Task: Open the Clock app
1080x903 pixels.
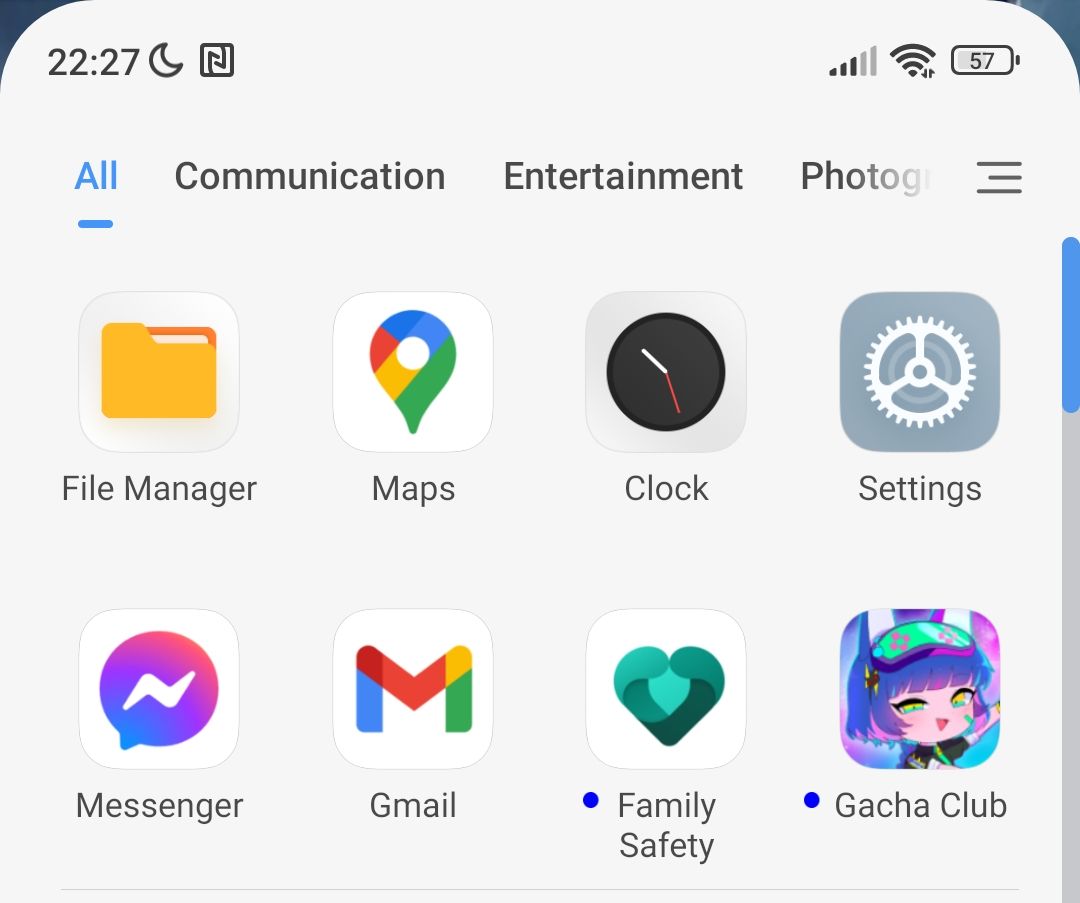Action: (x=666, y=372)
